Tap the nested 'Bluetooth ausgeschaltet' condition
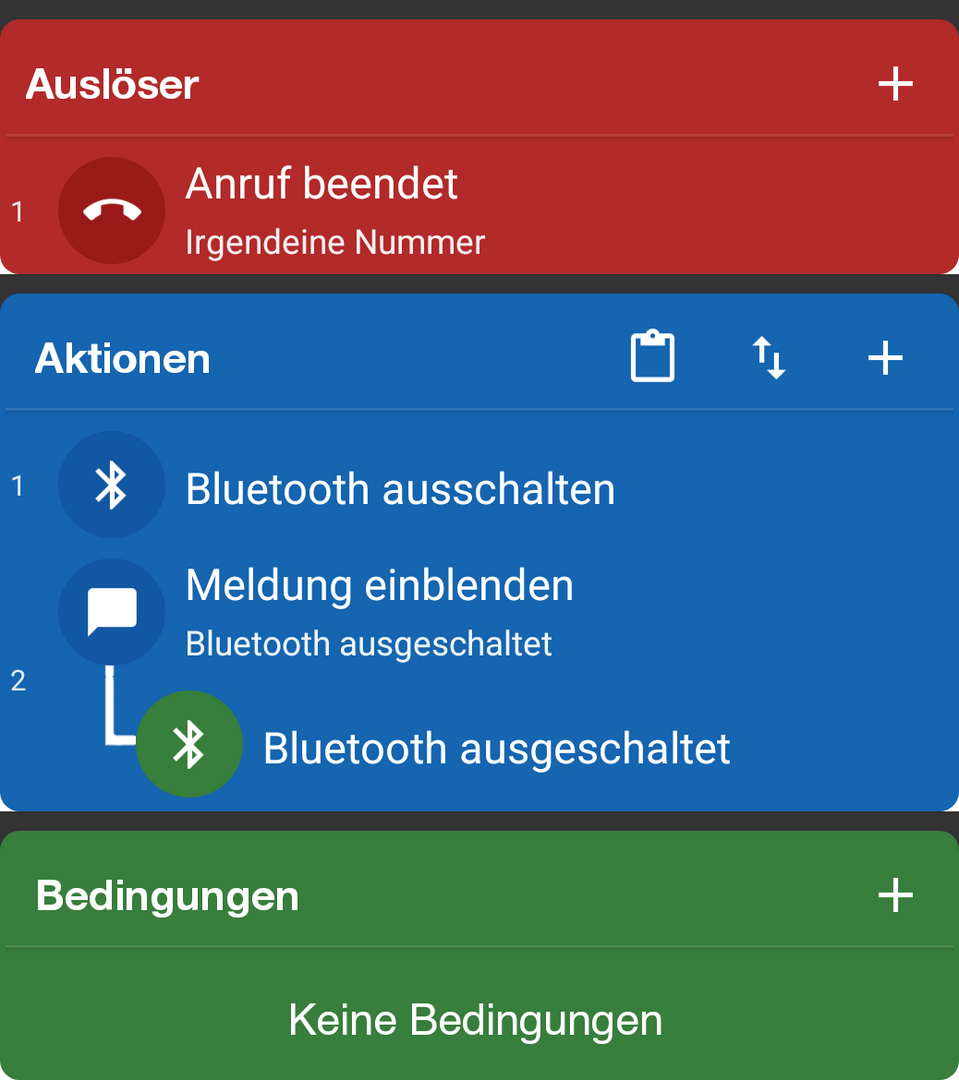959x1080 pixels. click(x=496, y=748)
